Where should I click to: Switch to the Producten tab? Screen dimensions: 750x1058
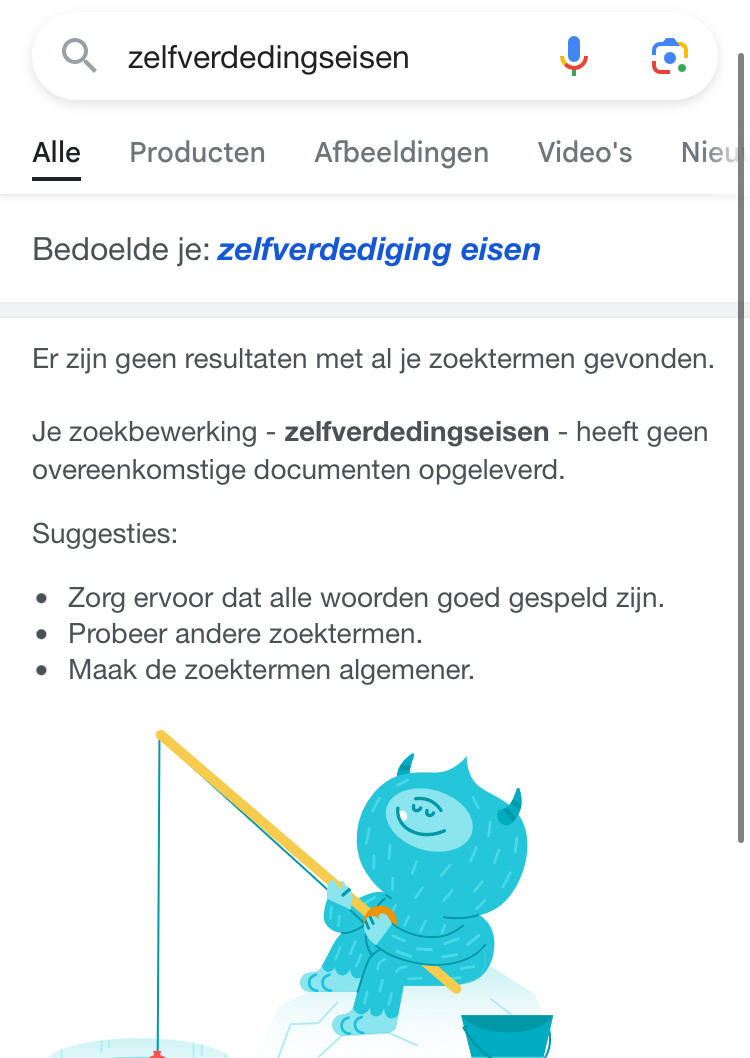[197, 153]
